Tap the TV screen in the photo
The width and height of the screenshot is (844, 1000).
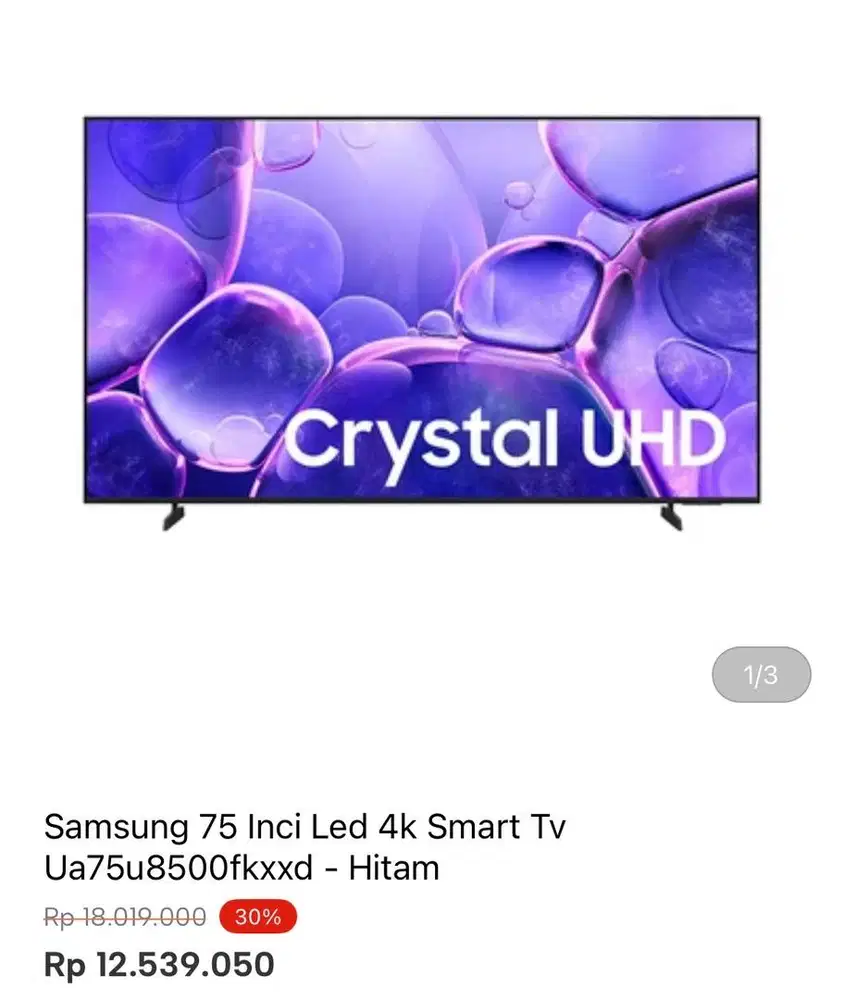click(420, 300)
